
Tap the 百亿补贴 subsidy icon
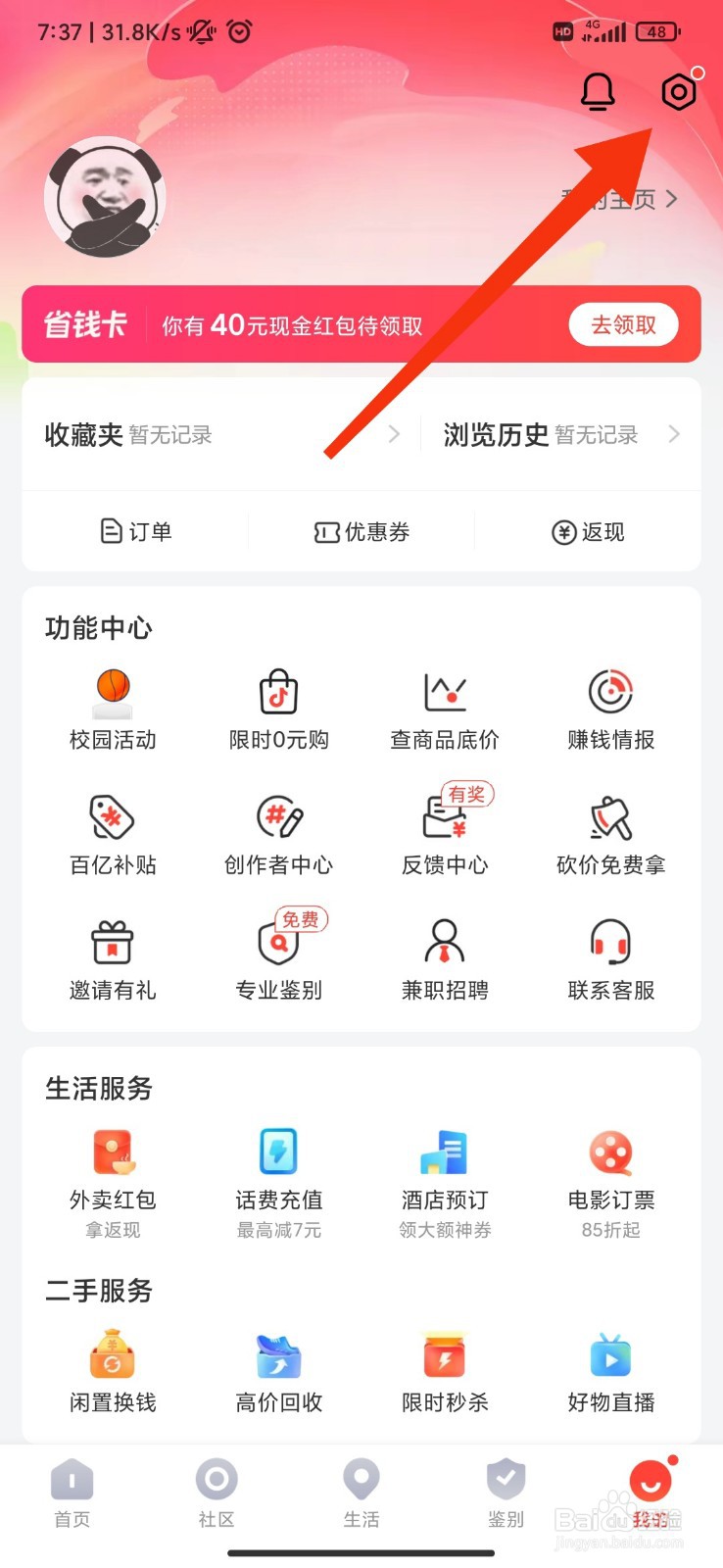[x=112, y=833]
